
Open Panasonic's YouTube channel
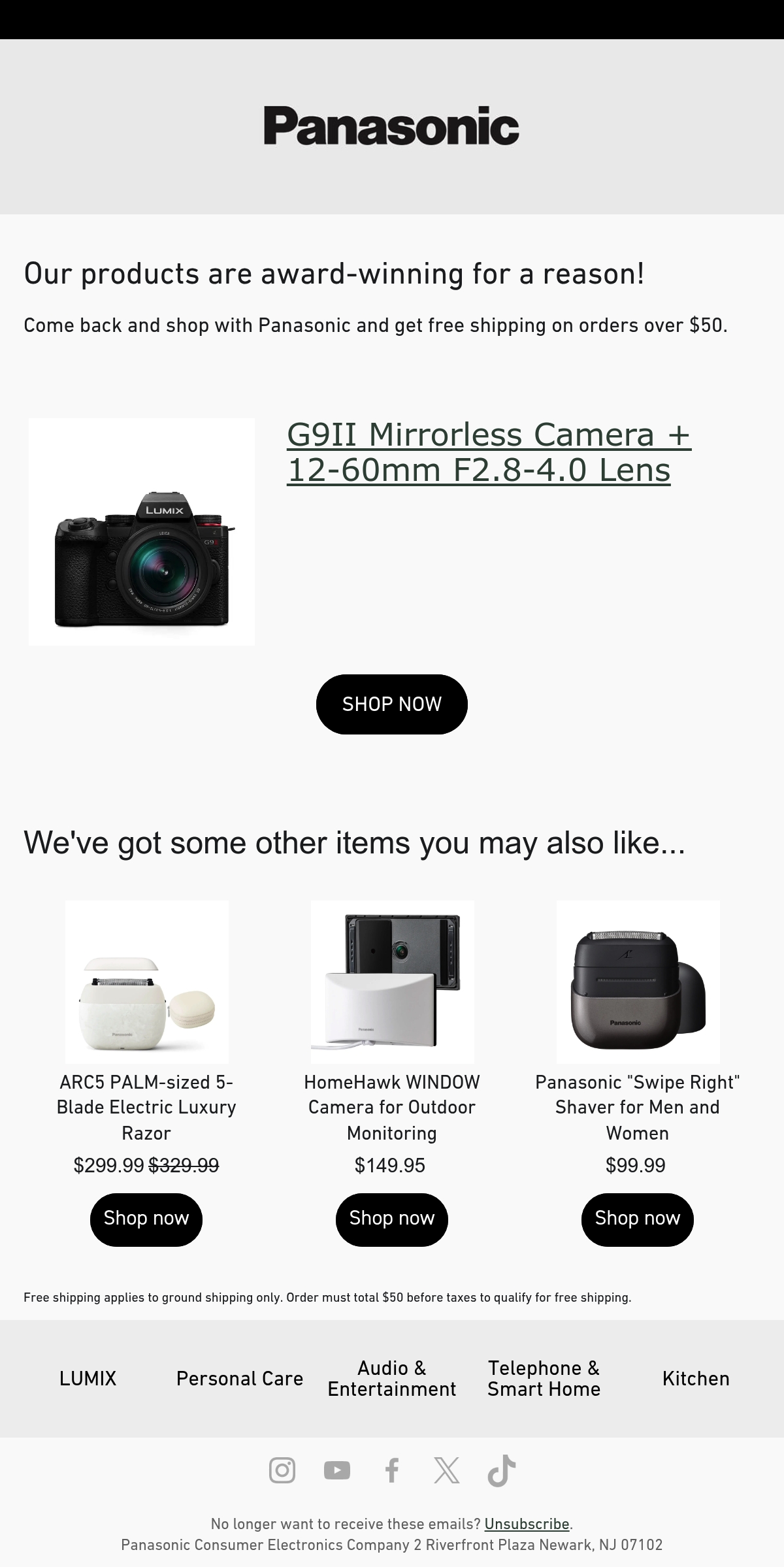(337, 1470)
